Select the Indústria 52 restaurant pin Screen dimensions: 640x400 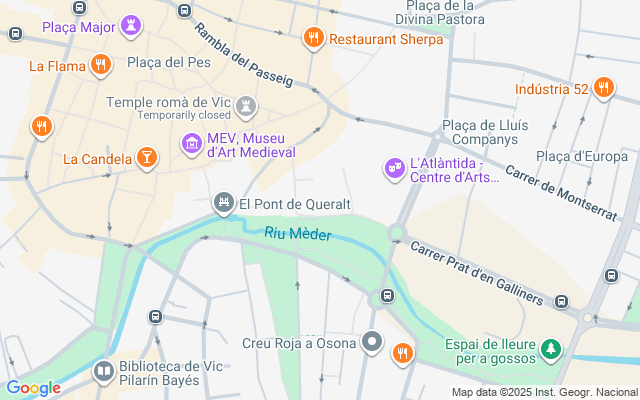(x=602, y=88)
